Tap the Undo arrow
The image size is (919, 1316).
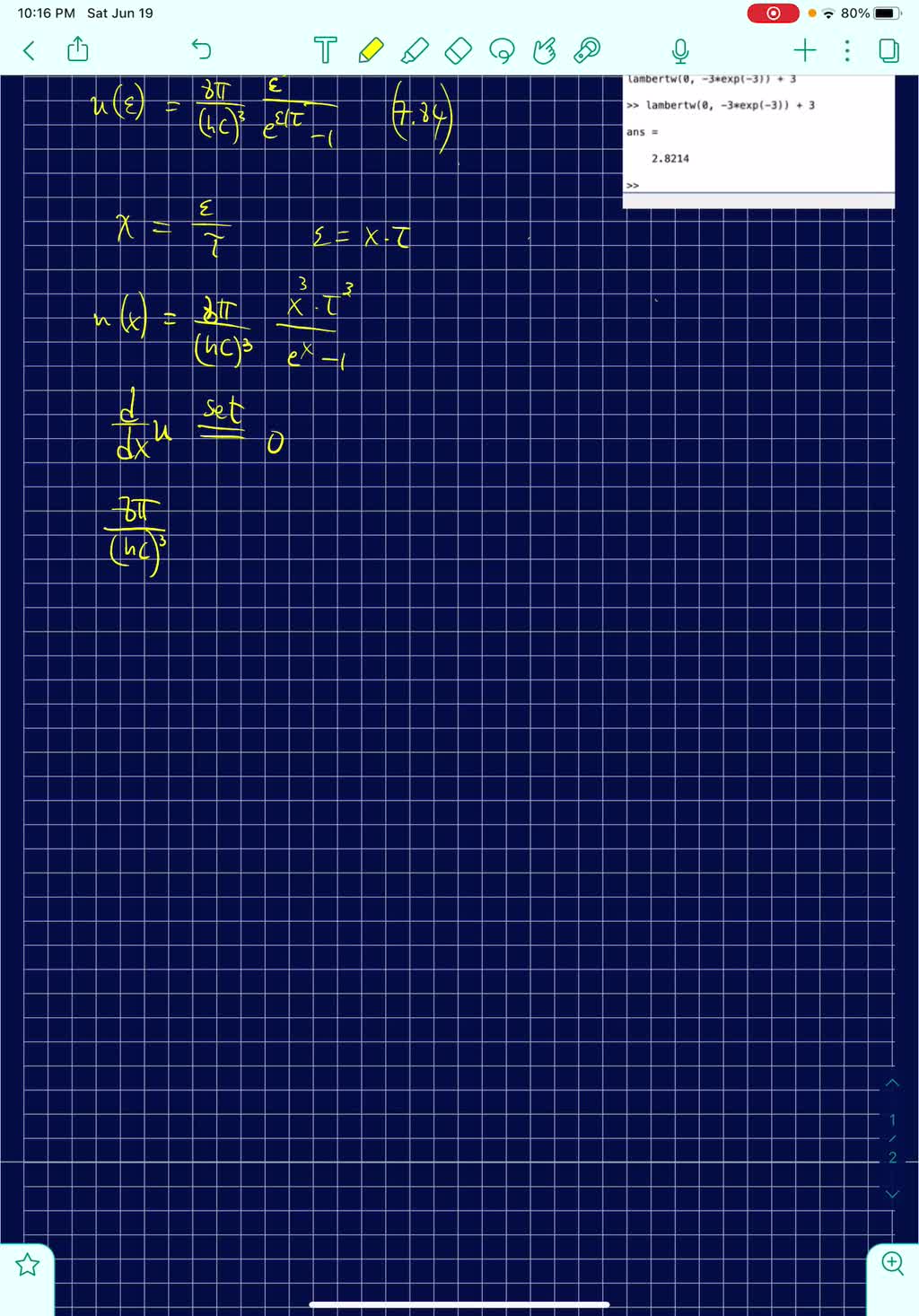click(x=201, y=50)
